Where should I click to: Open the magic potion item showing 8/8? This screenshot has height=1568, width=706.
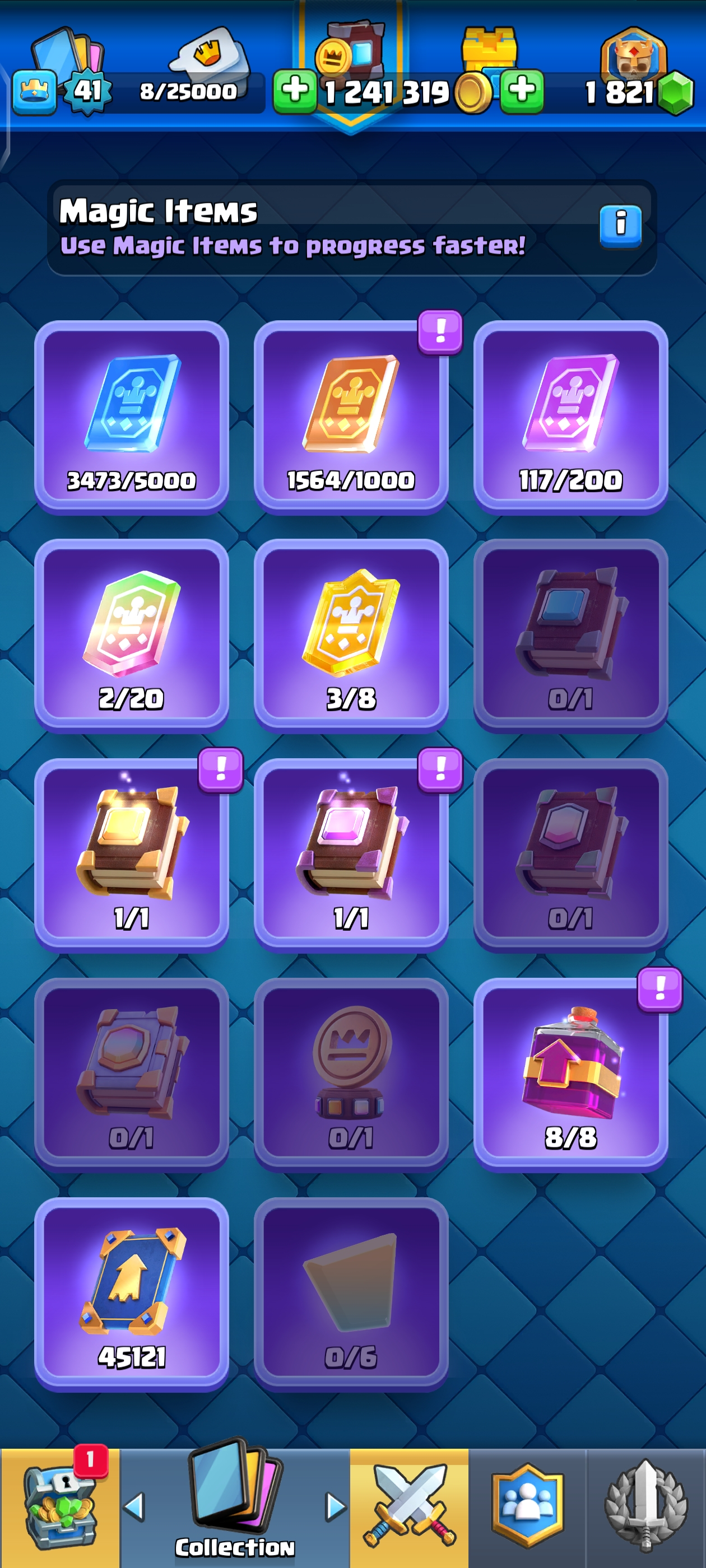(571, 1074)
